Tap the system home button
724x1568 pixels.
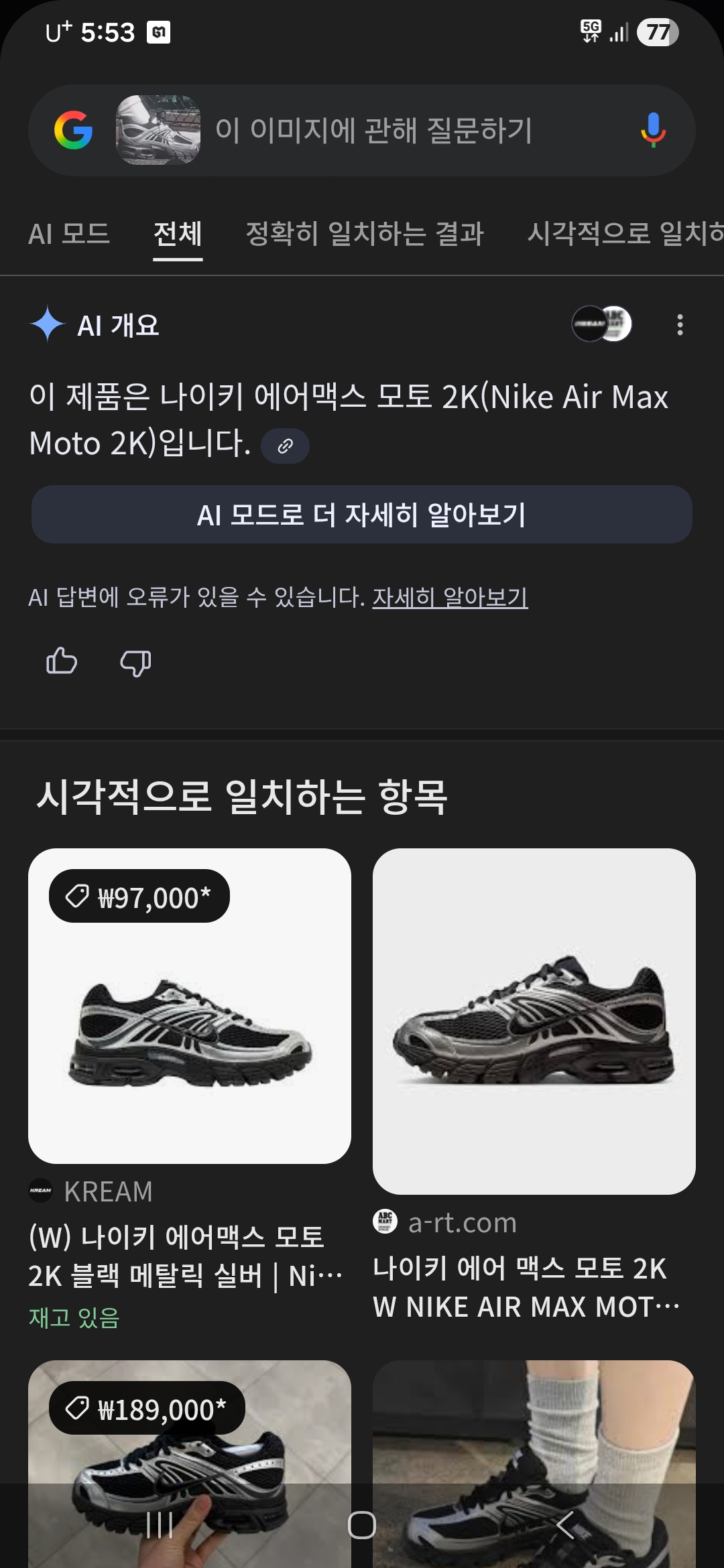click(x=362, y=1526)
